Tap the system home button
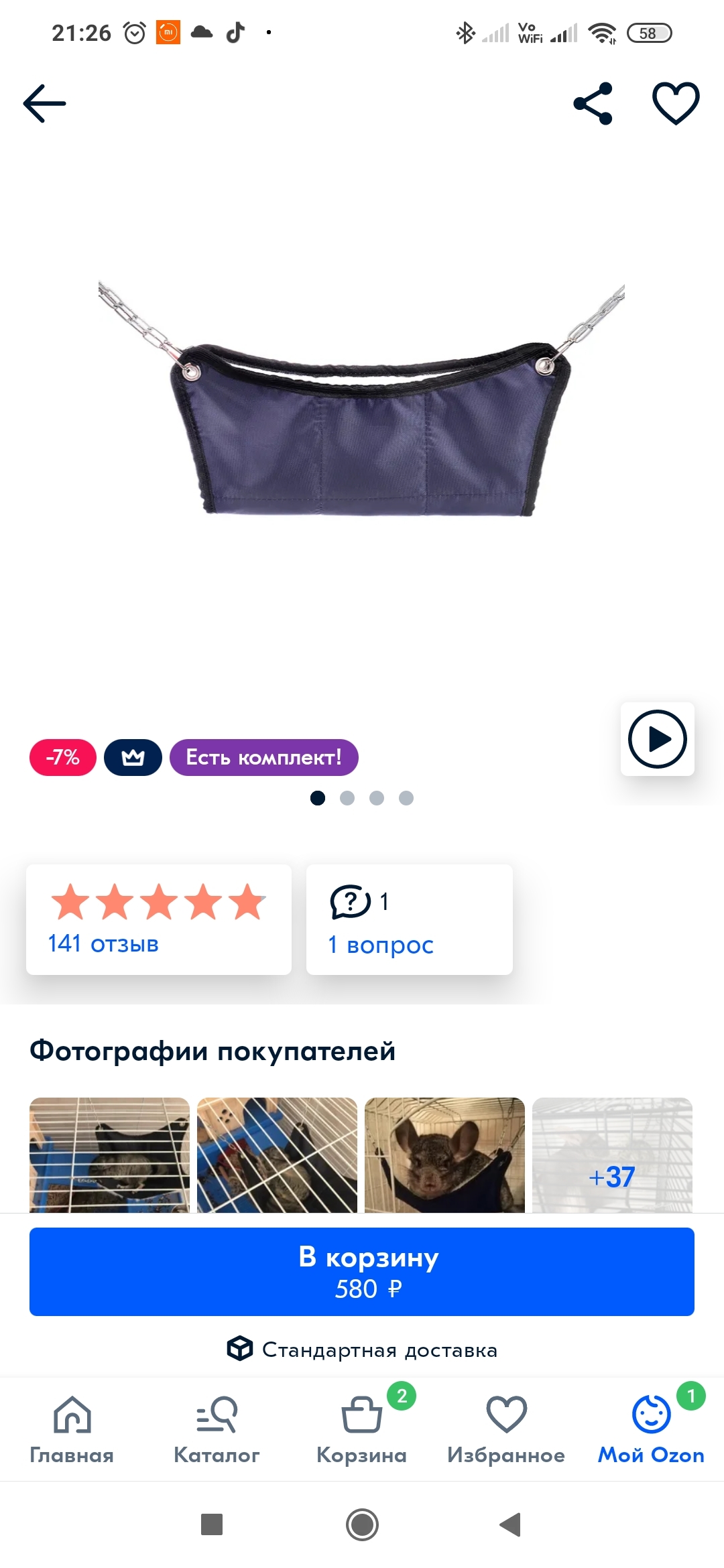This screenshot has height=1568, width=724. [362, 1524]
